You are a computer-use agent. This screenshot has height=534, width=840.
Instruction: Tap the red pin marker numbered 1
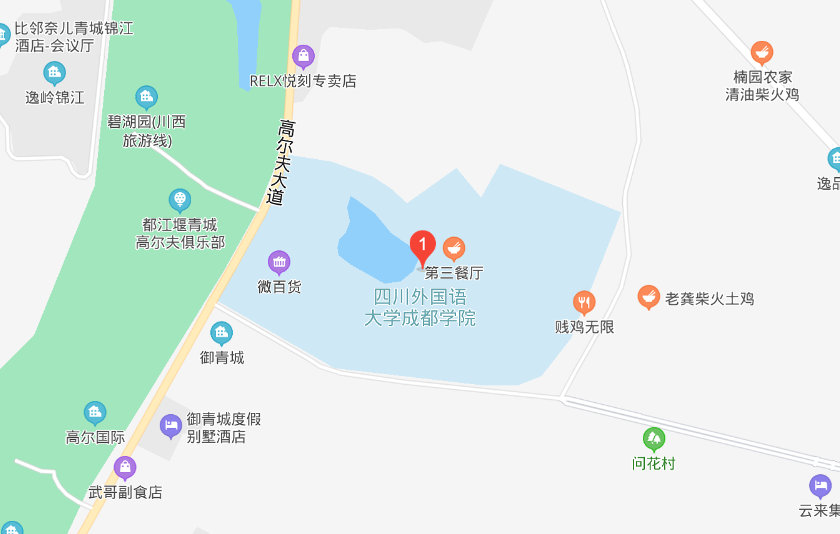coord(422,245)
